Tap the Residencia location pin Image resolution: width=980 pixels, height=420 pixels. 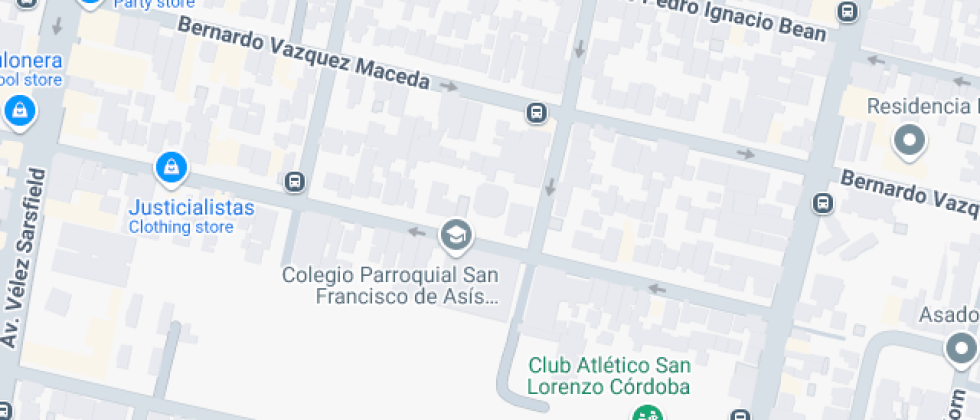909,142
